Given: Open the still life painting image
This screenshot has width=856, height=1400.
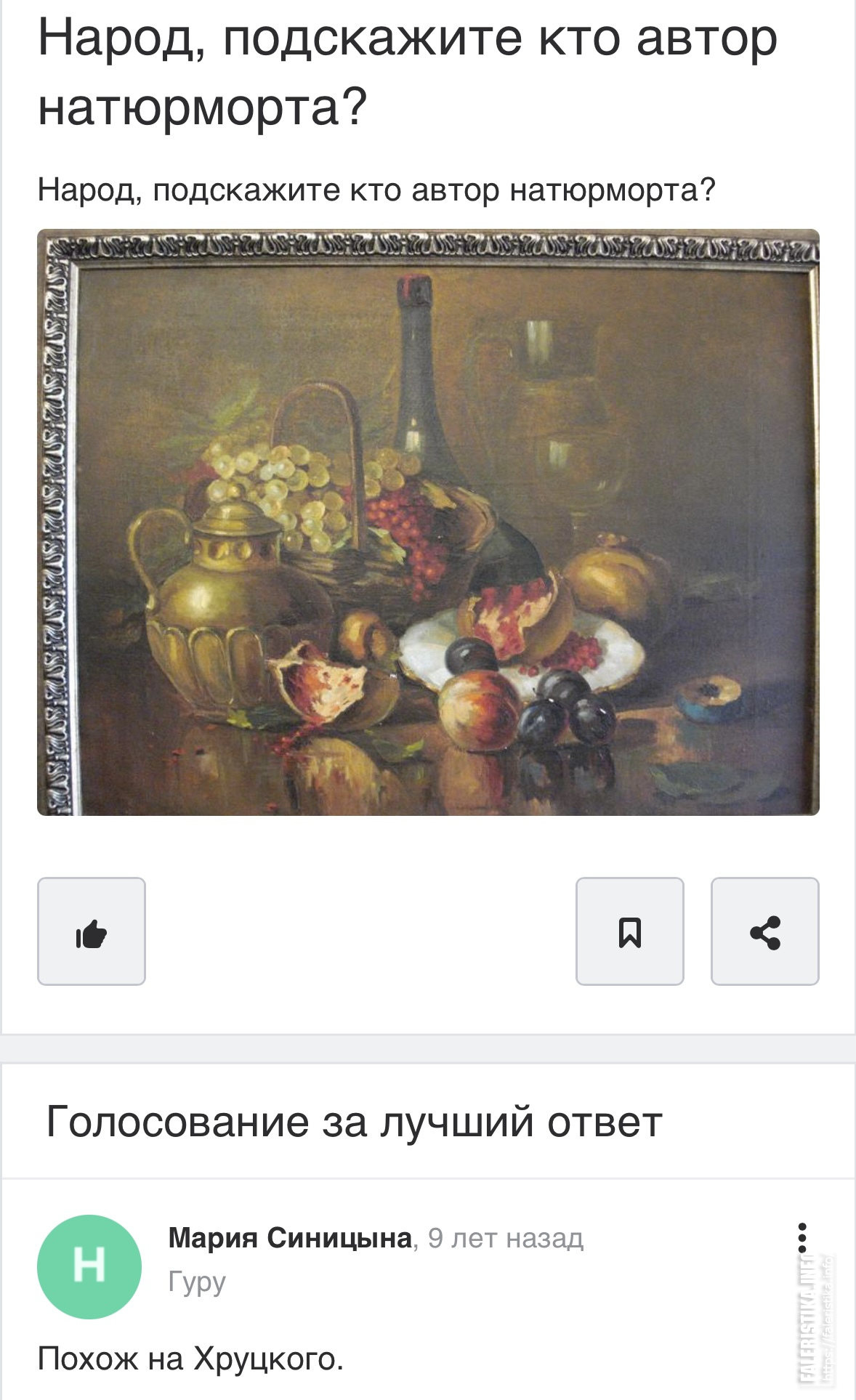Looking at the screenshot, I should [428, 522].
